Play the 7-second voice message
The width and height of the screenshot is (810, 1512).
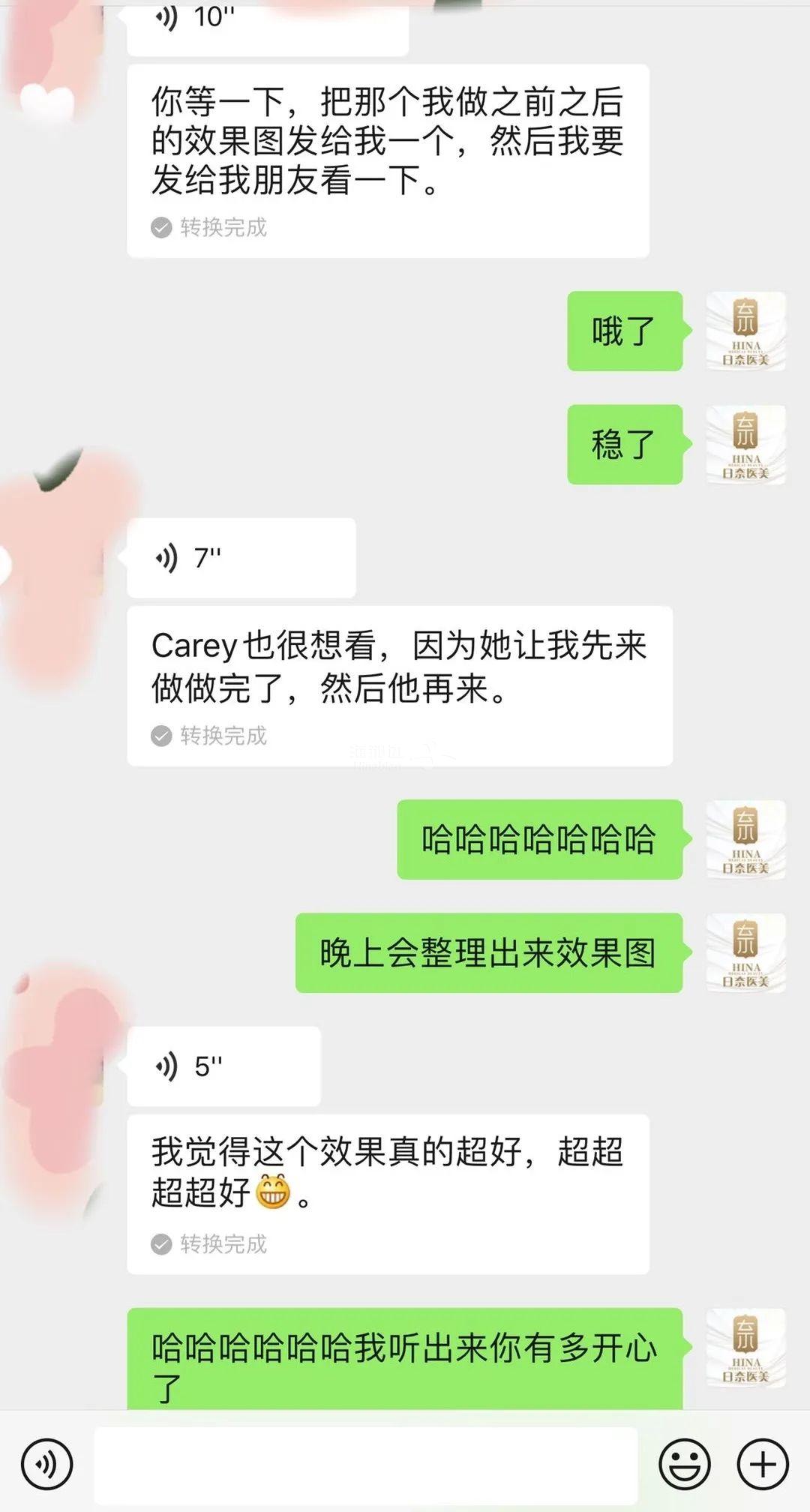point(240,558)
